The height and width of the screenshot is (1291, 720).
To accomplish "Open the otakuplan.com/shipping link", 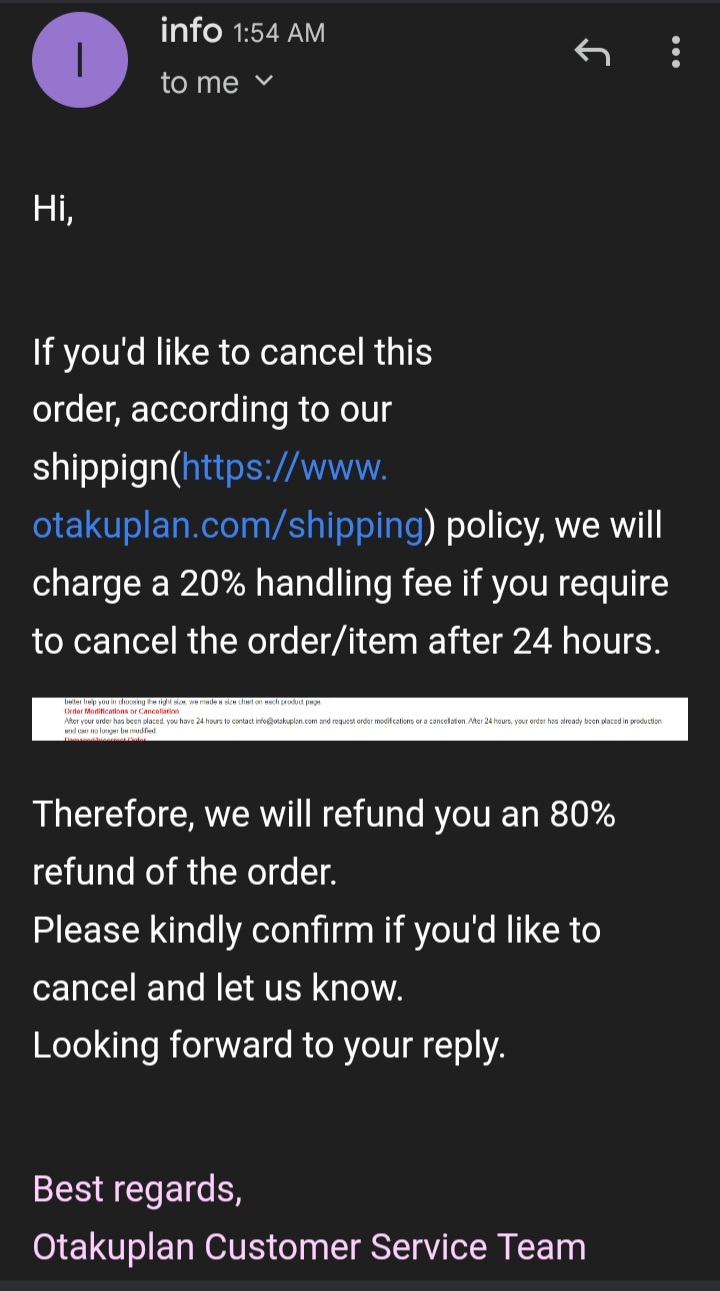I will 229,525.
